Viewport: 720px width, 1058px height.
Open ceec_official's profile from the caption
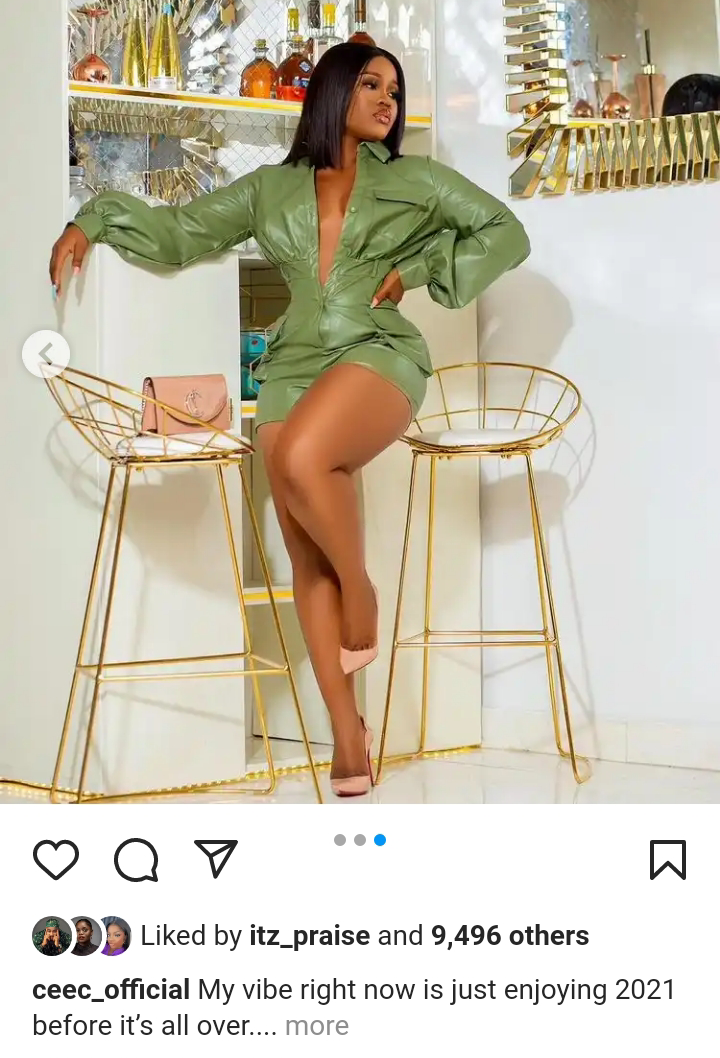[x=111, y=990]
